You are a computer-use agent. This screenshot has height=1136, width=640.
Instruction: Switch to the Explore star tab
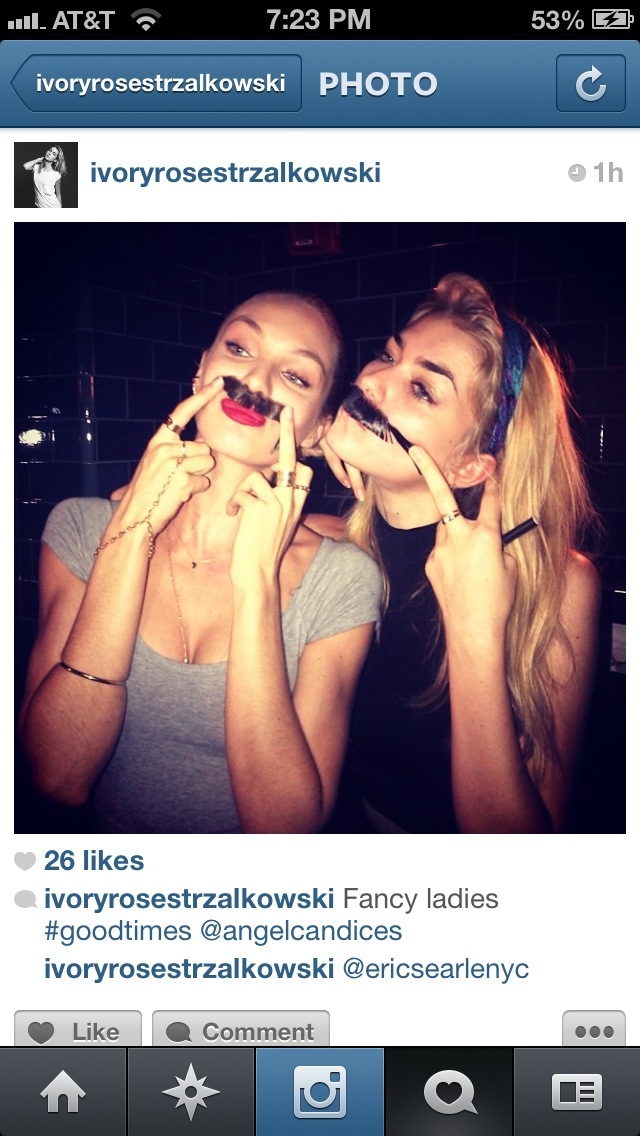pyautogui.click(x=191, y=1092)
